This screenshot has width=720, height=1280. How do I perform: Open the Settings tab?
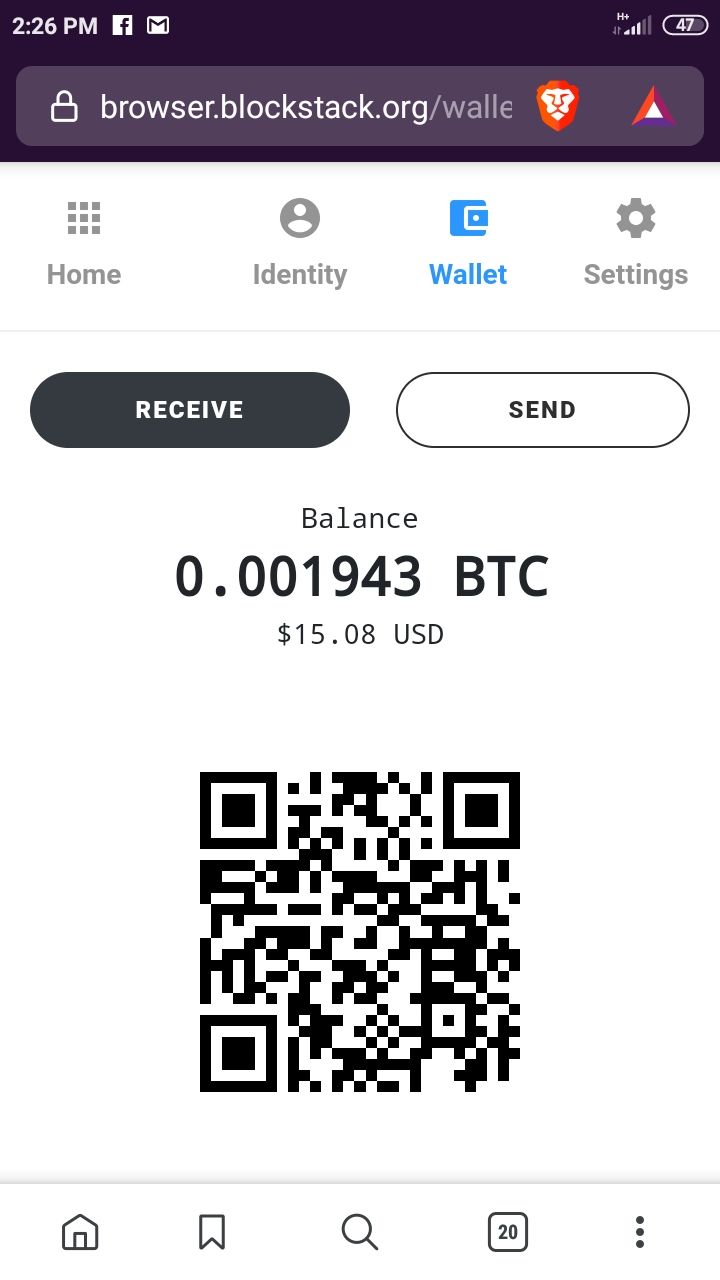coord(635,244)
